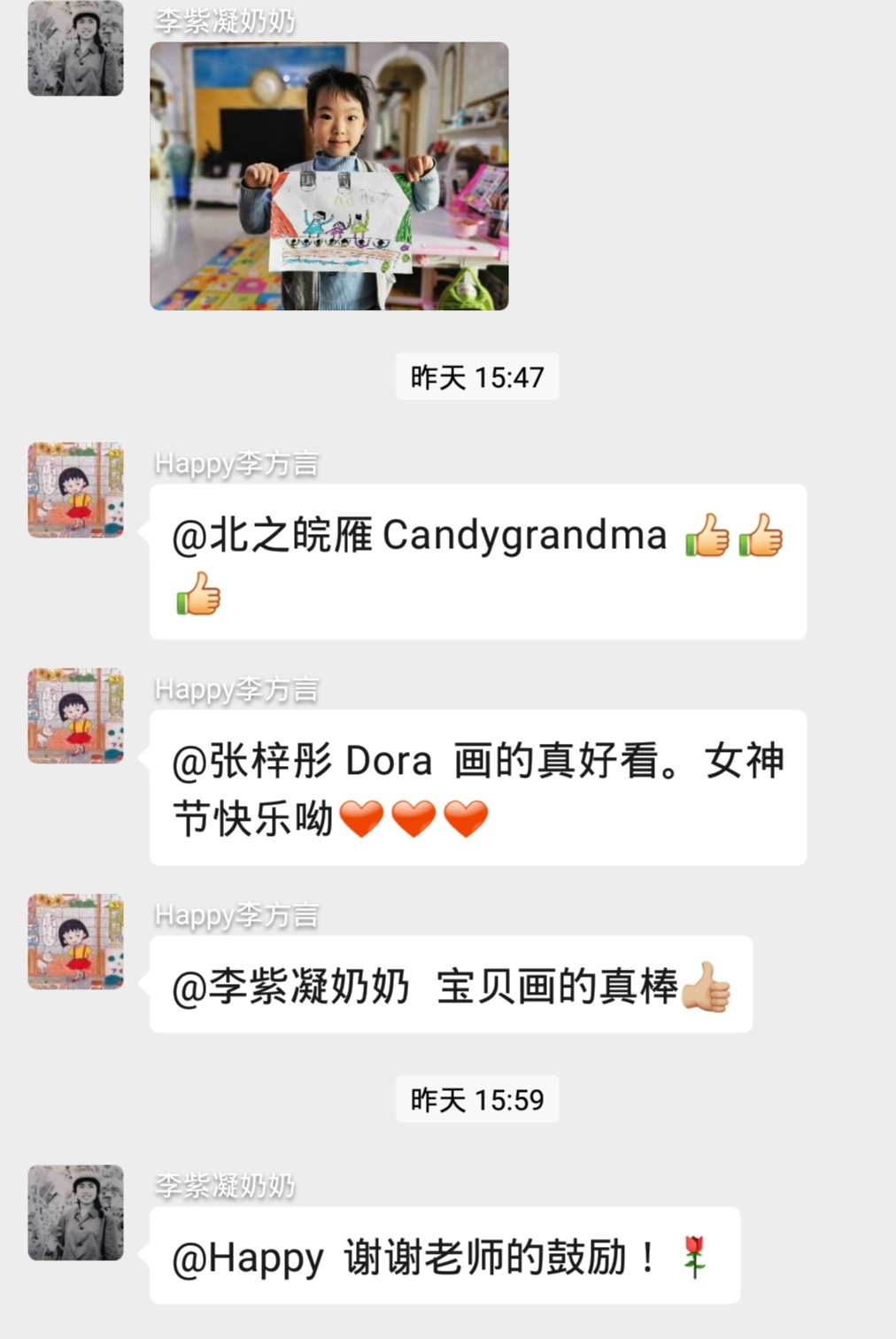The image size is (896, 1339).
Task: Open 李紫凝奶奶's avatar beside the photo
Action: click(x=76, y=49)
